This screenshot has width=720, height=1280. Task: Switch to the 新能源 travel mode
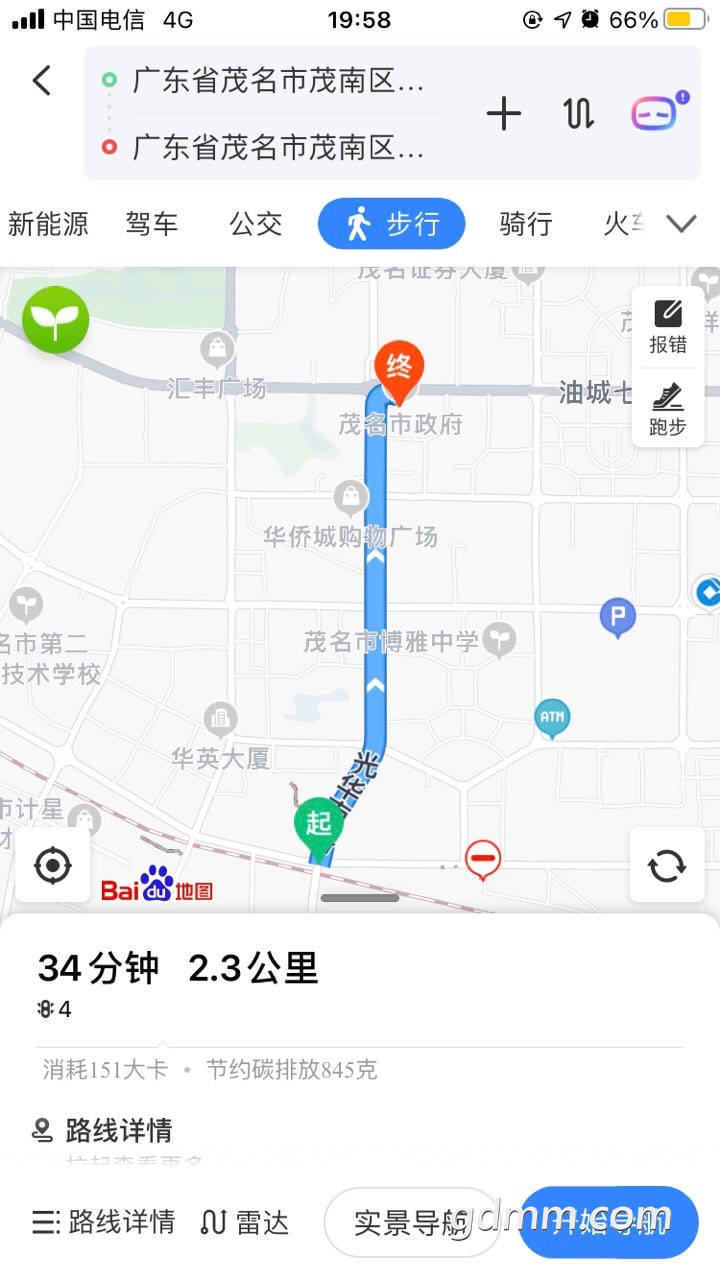[x=48, y=224]
